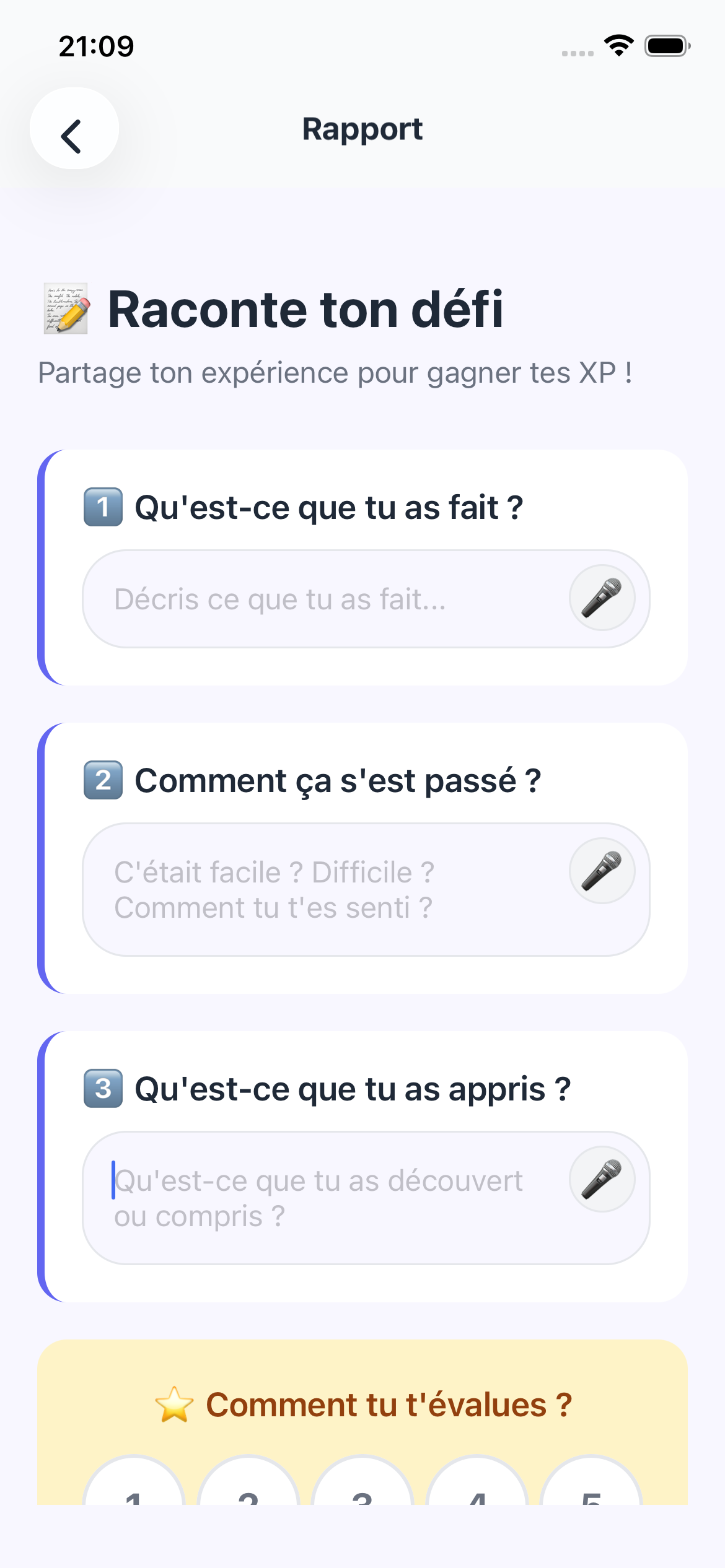This screenshot has height=1568, width=725.
Task: Choose rating 5 for self-evaluation
Action: 591,1486
